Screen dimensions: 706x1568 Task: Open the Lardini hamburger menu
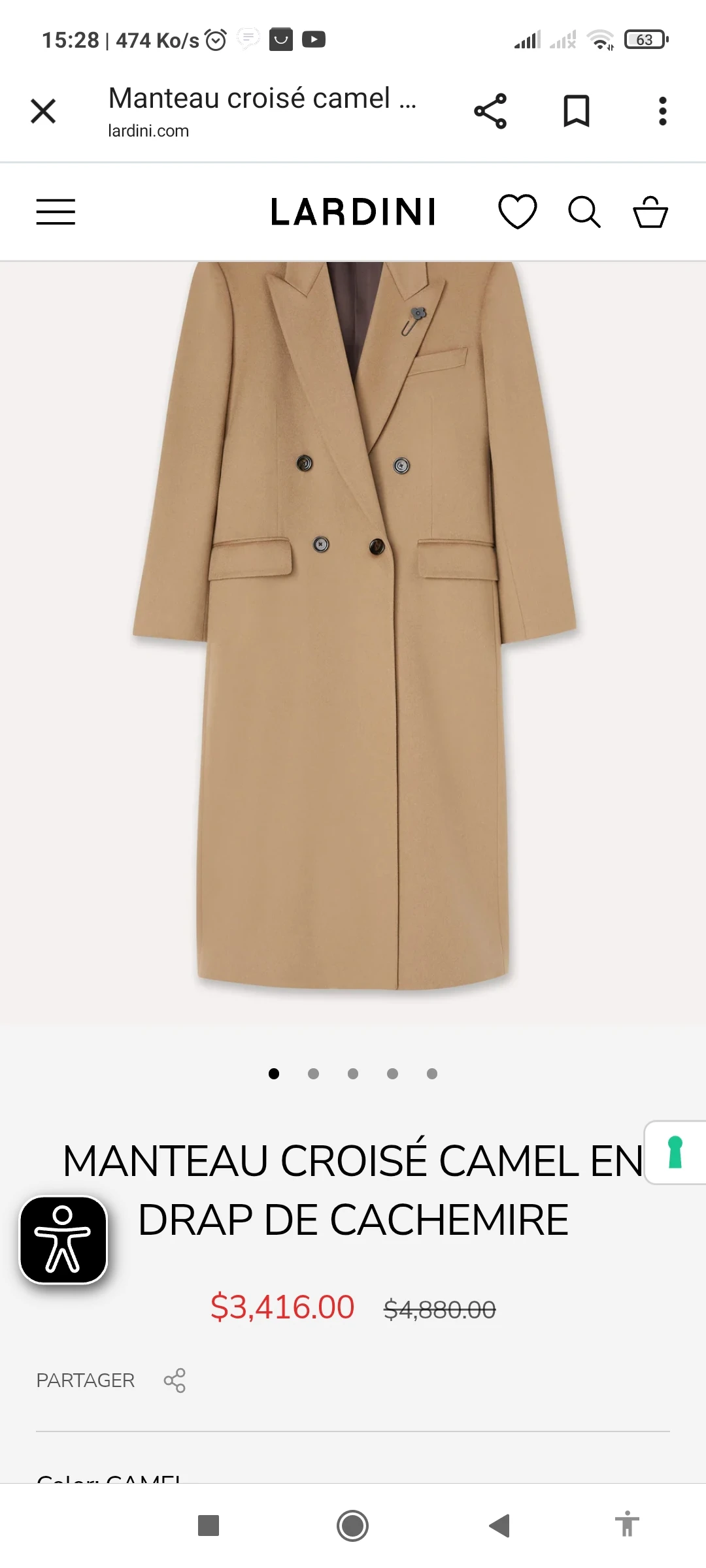tap(56, 212)
